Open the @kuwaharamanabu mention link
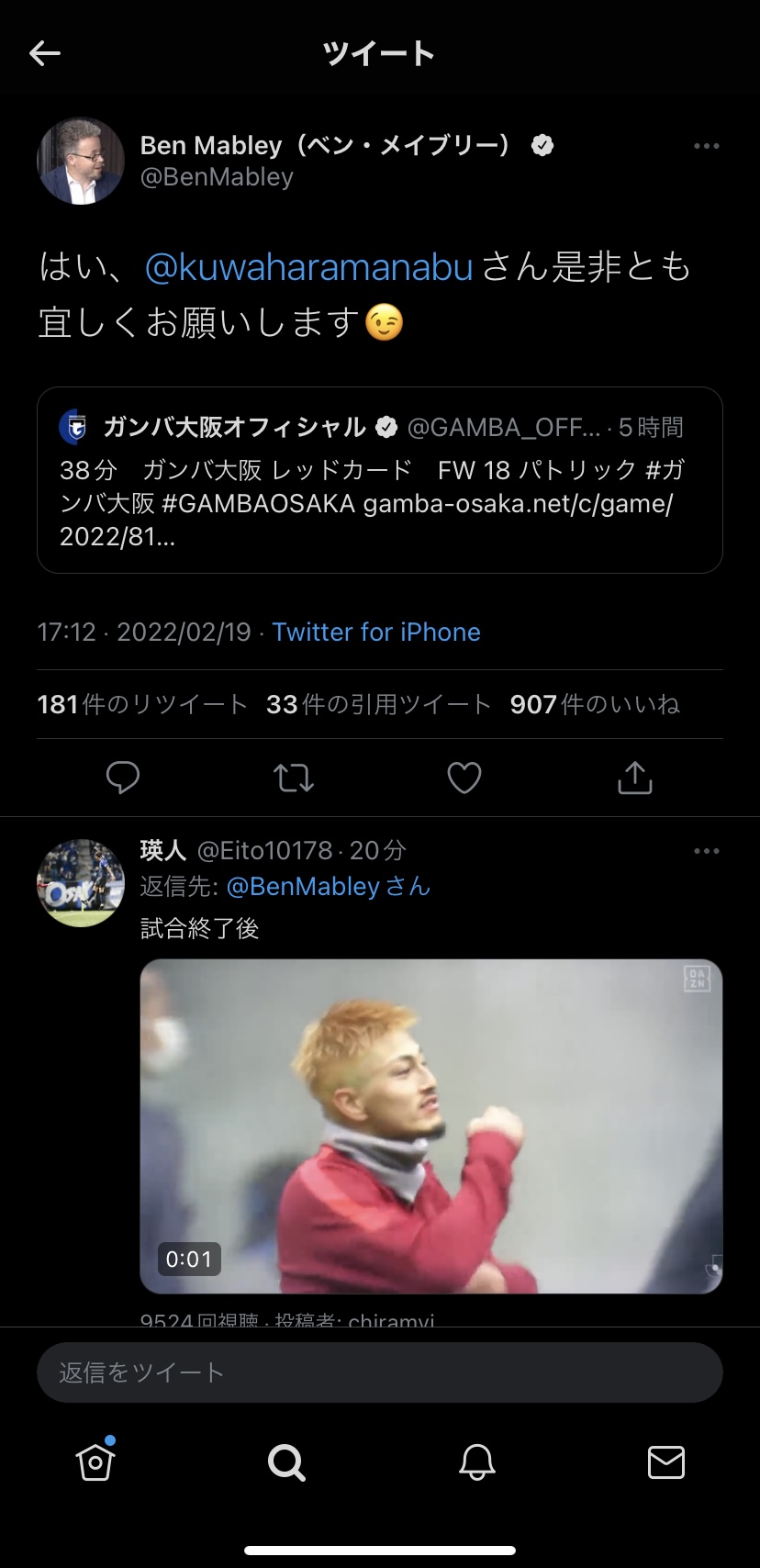760x1568 pixels. click(308, 267)
